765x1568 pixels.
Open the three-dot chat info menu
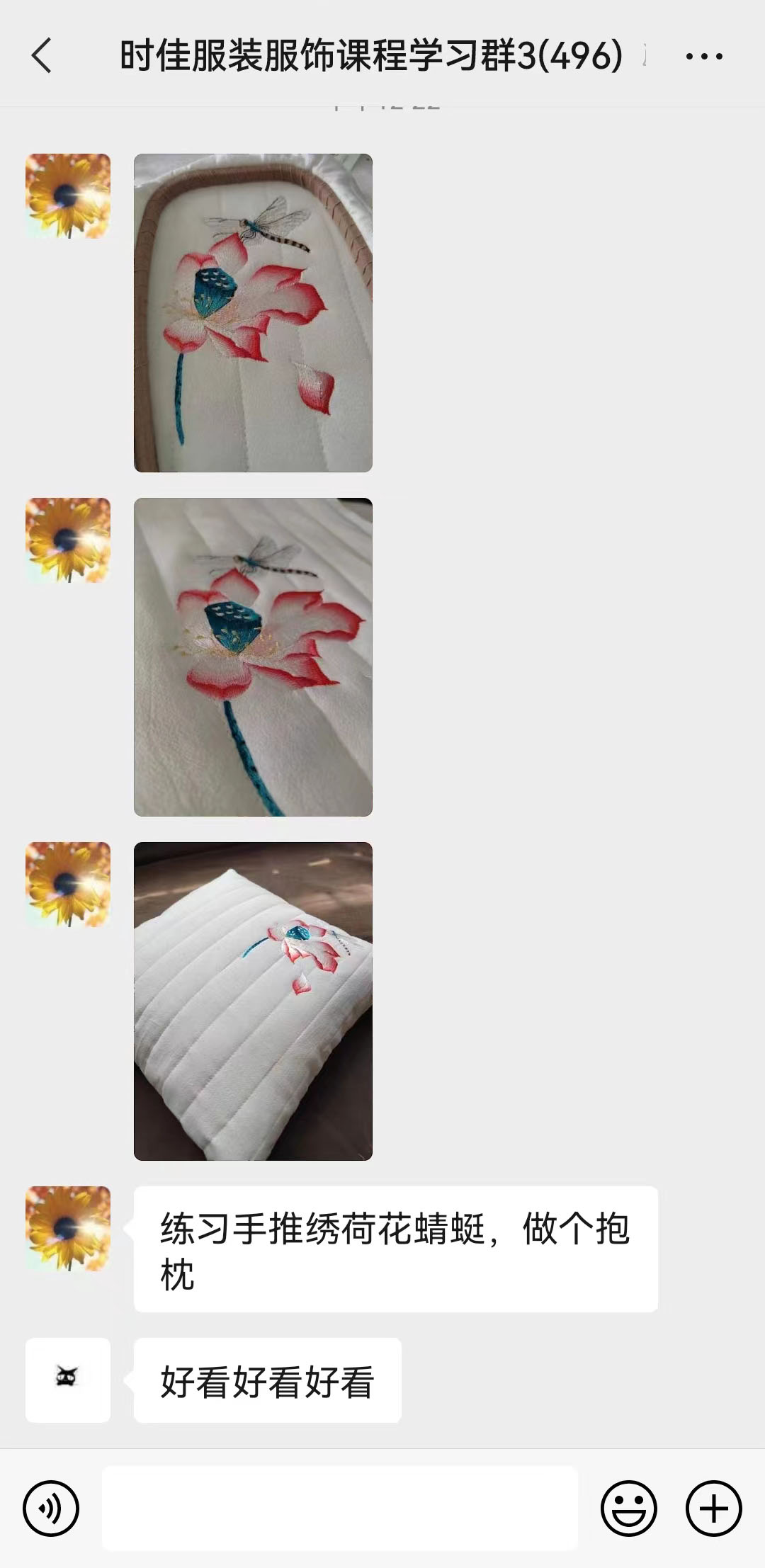[x=704, y=56]
